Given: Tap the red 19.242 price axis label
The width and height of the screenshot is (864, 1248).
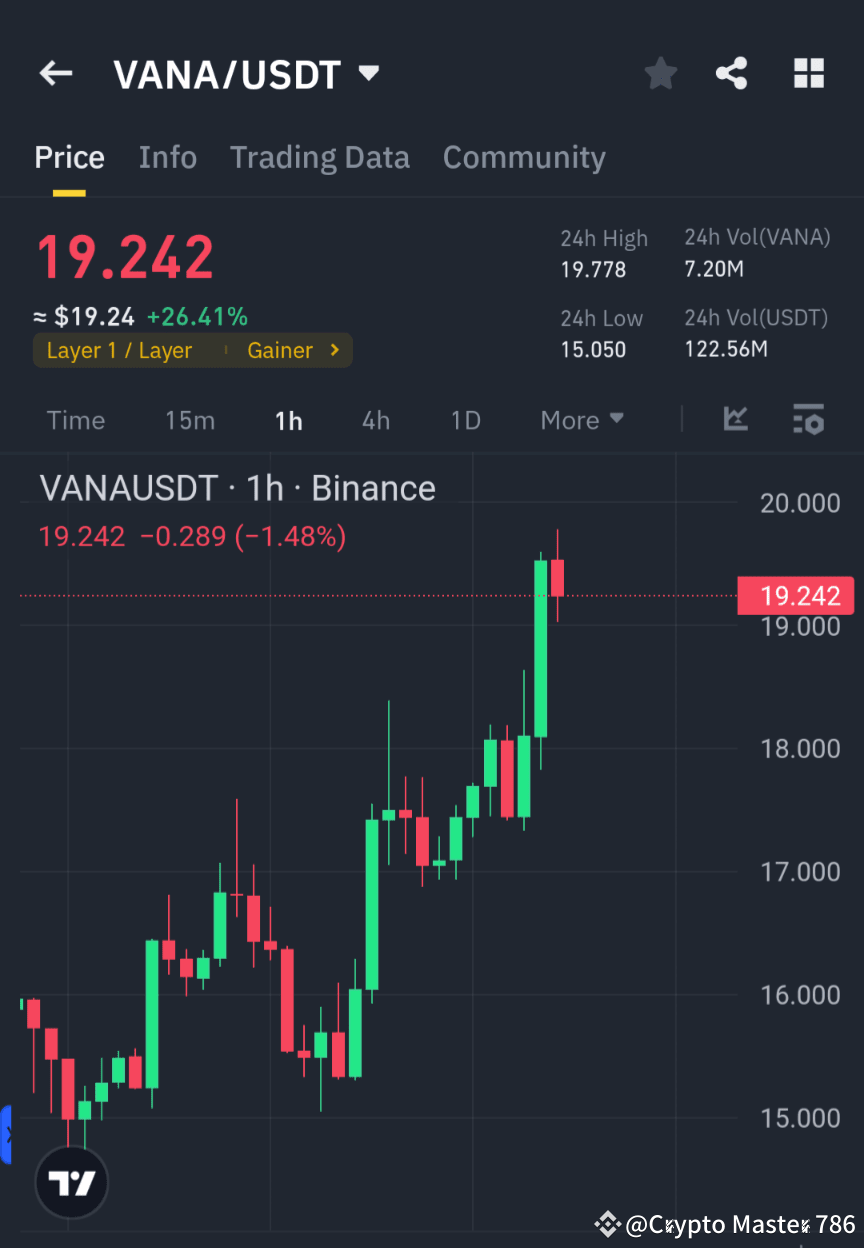Looking at the screenshot, I should coord(795,595).
